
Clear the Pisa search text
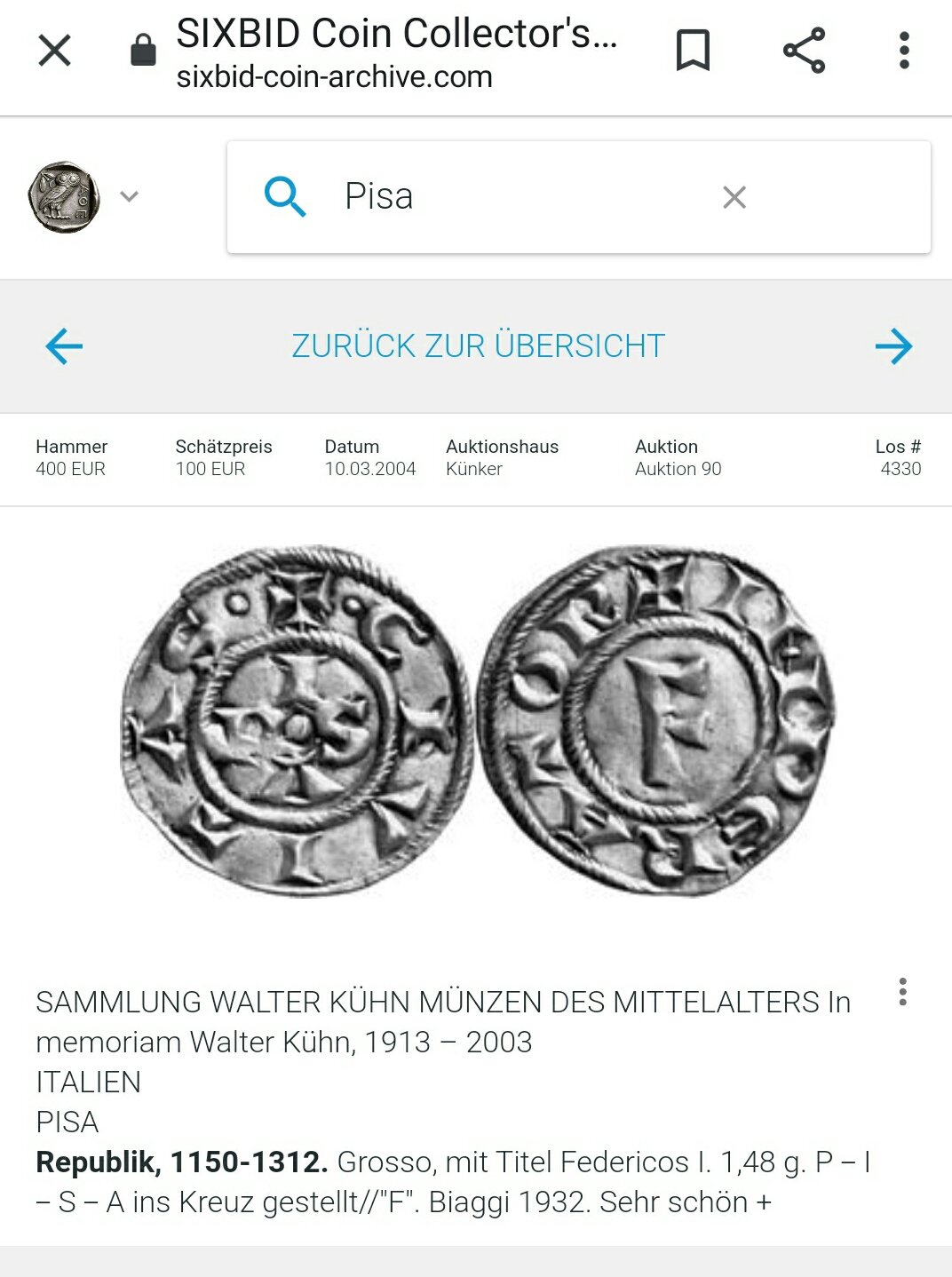734,197
